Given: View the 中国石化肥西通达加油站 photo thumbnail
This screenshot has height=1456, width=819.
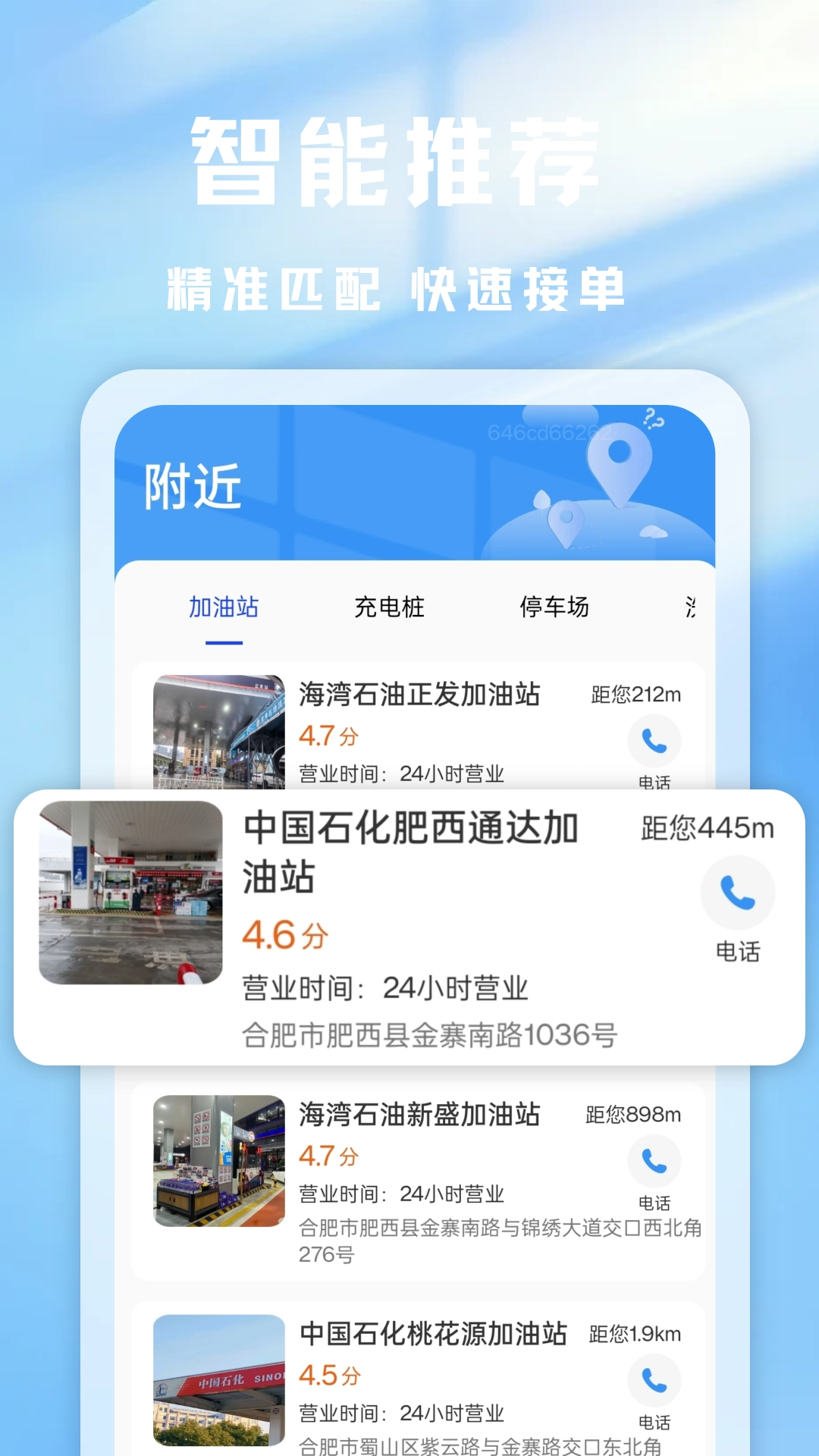Looking at the screenshot, I should pyautogui.click(x=130, y=895).
